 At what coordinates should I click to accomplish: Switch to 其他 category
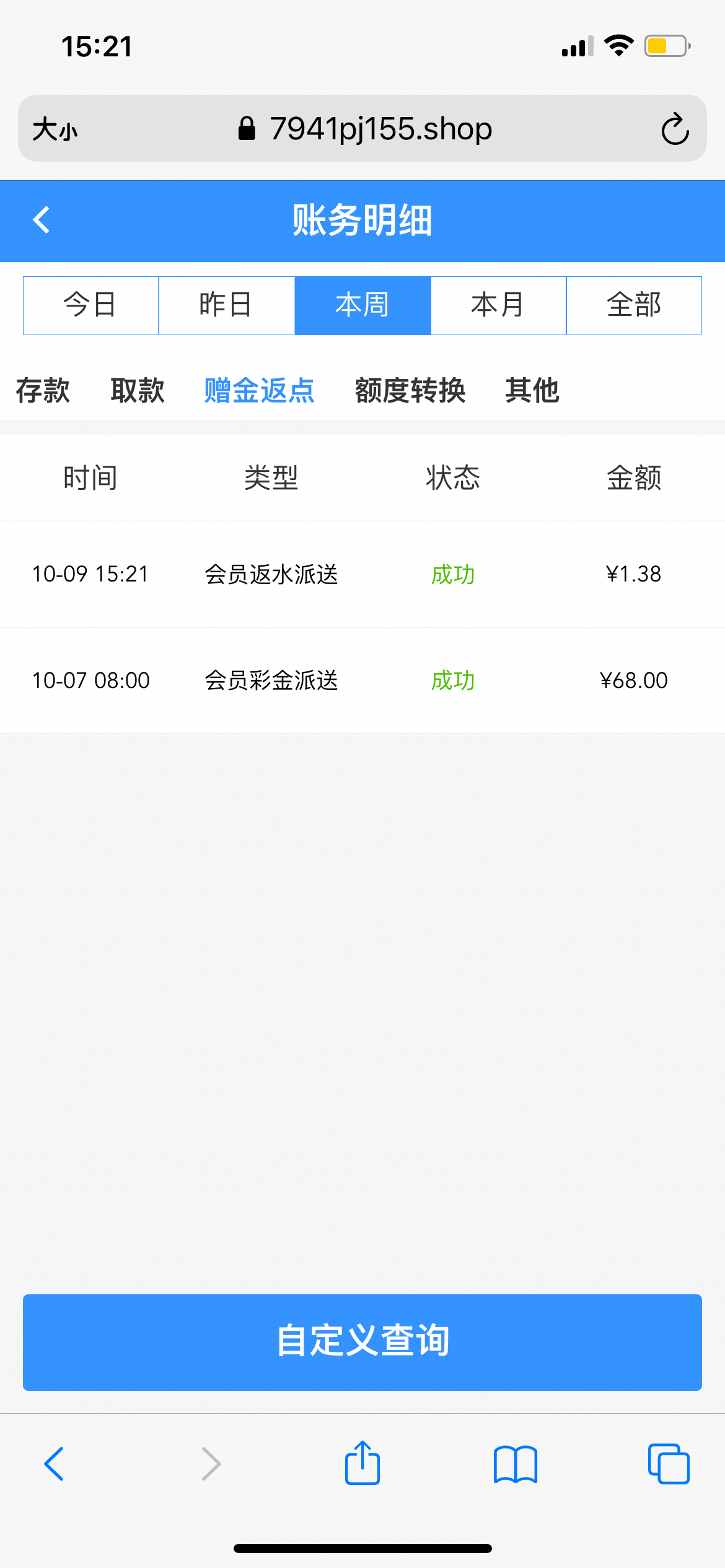coord(532,391)
